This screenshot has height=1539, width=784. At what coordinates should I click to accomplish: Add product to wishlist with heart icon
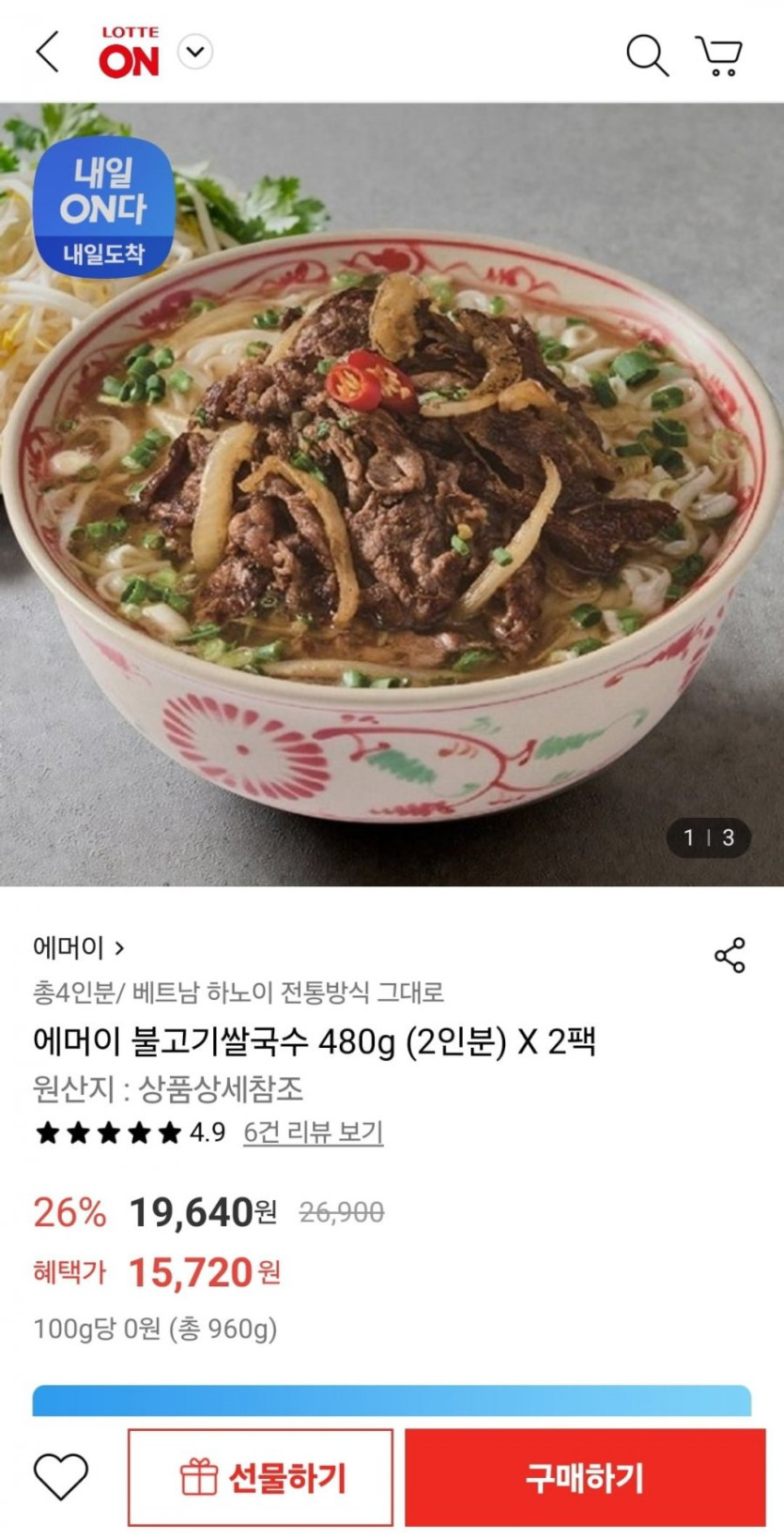(x=61, y=1477)
